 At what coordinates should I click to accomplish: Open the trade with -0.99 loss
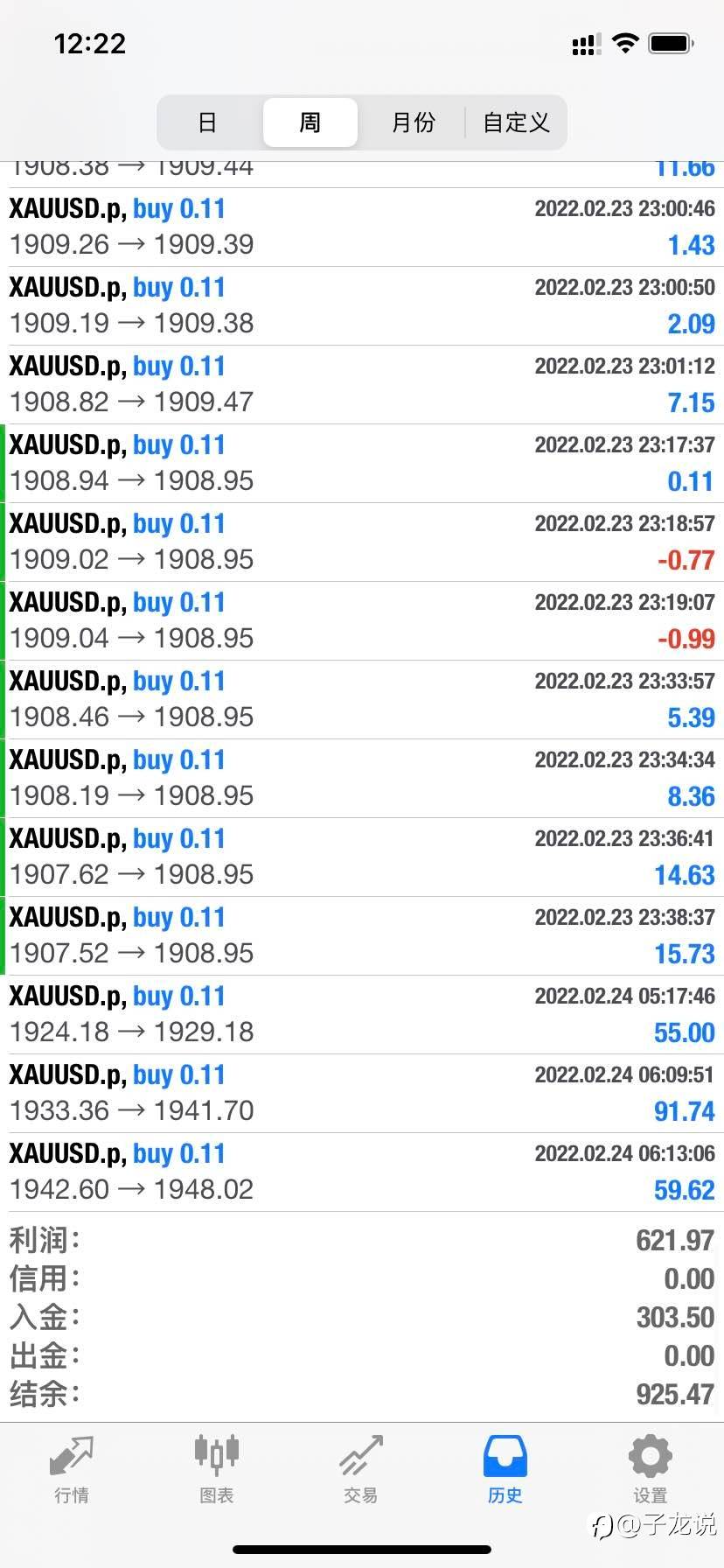362,621
